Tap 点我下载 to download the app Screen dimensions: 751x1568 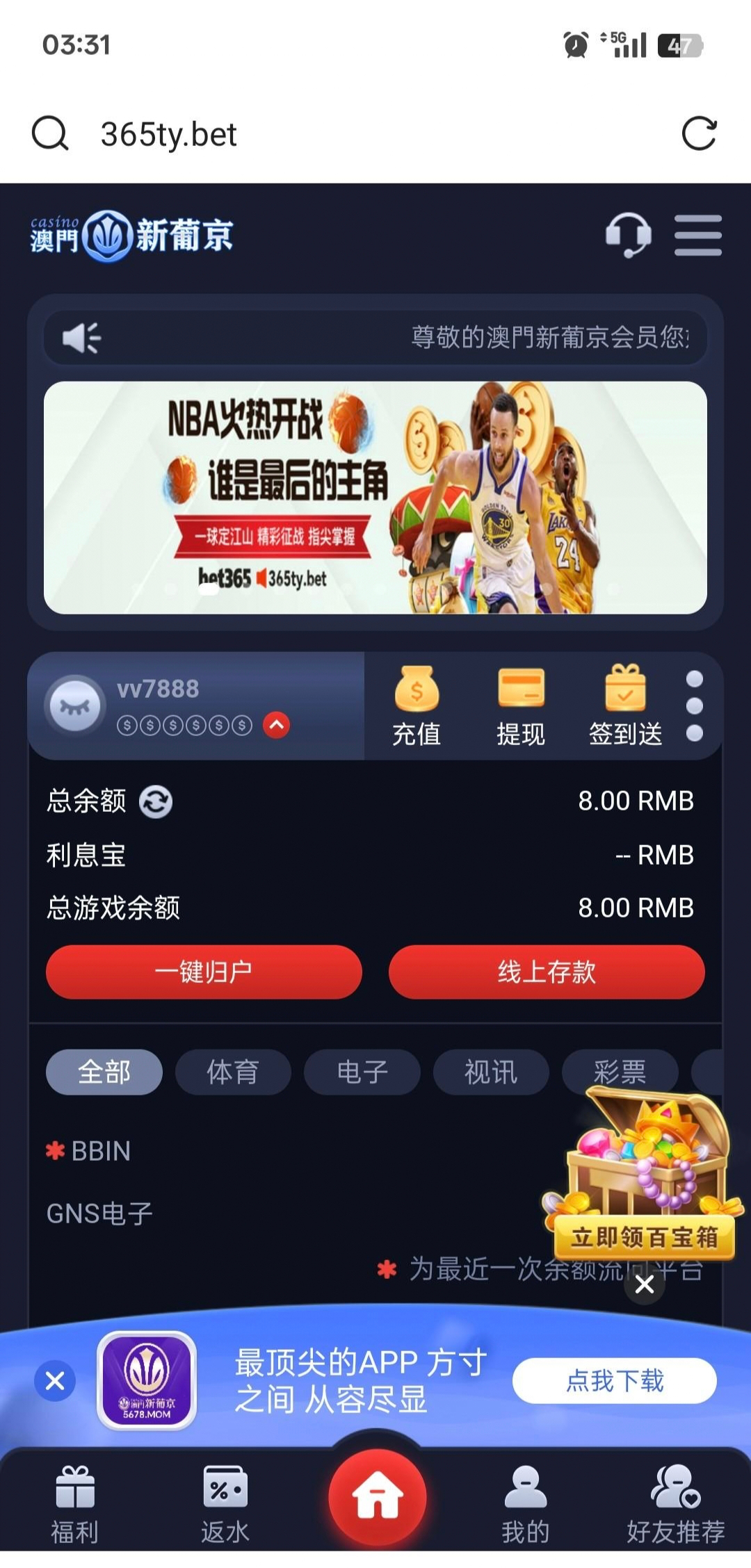615,1380
